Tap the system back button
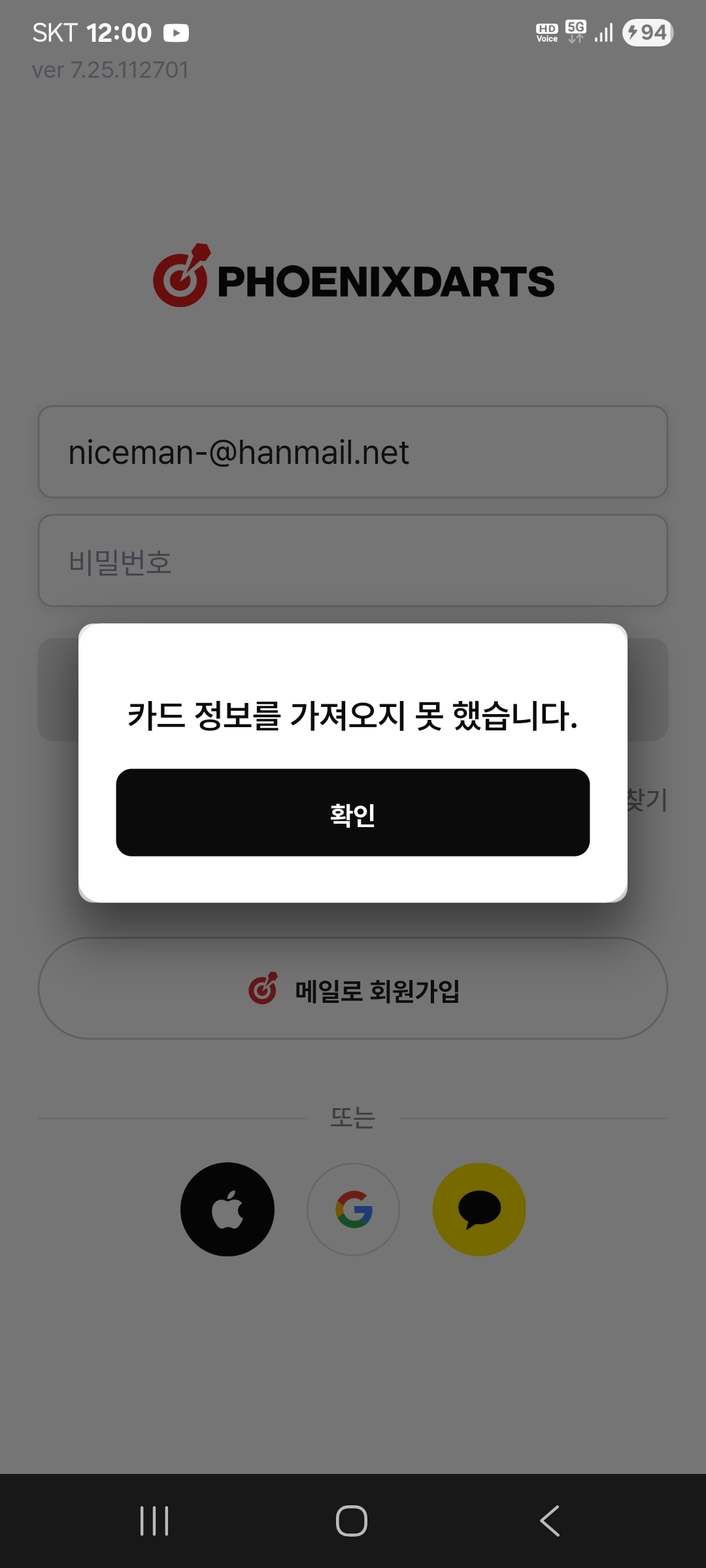The height and width of the screenshot is (1568, 706). click(x=550, y=1521)
